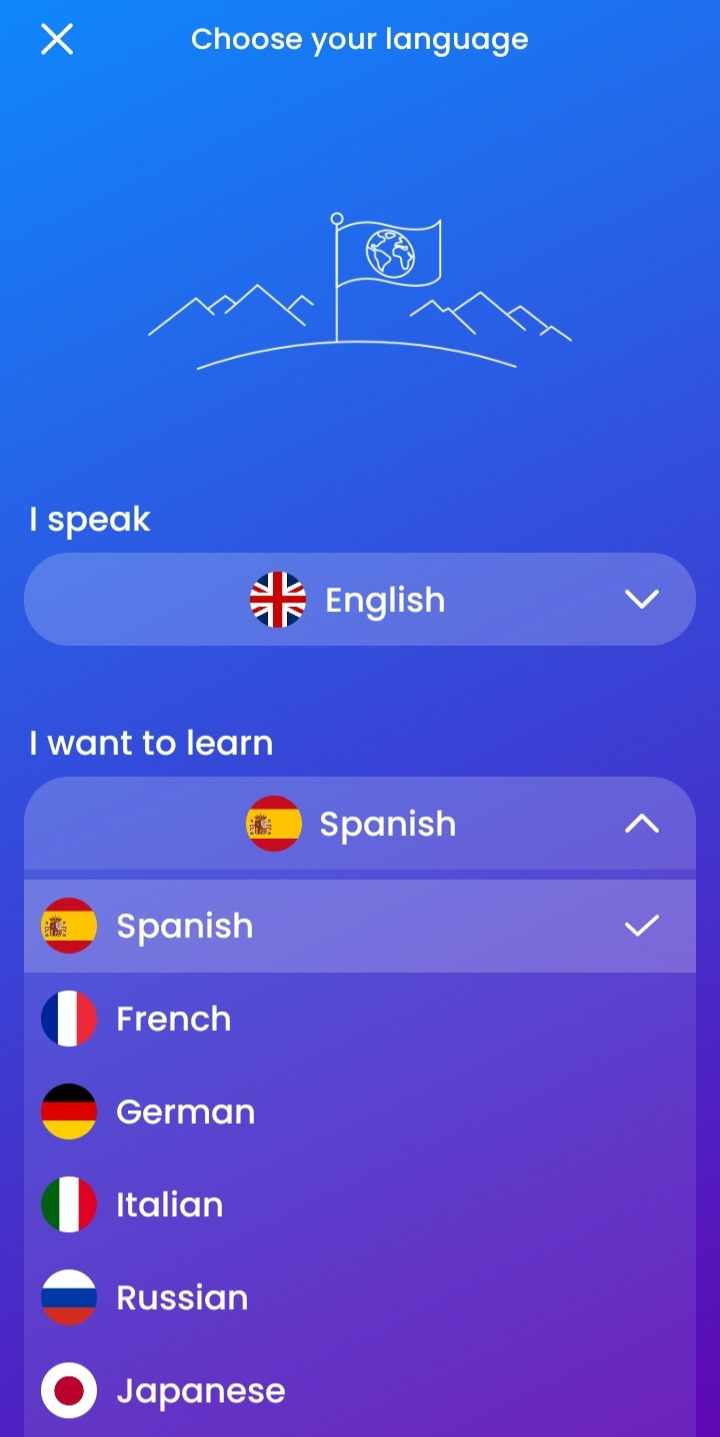Image resolution: width=720 pixels, height=1437 pixels.
Task: Close the language selection screen
Action: [57, 40]
